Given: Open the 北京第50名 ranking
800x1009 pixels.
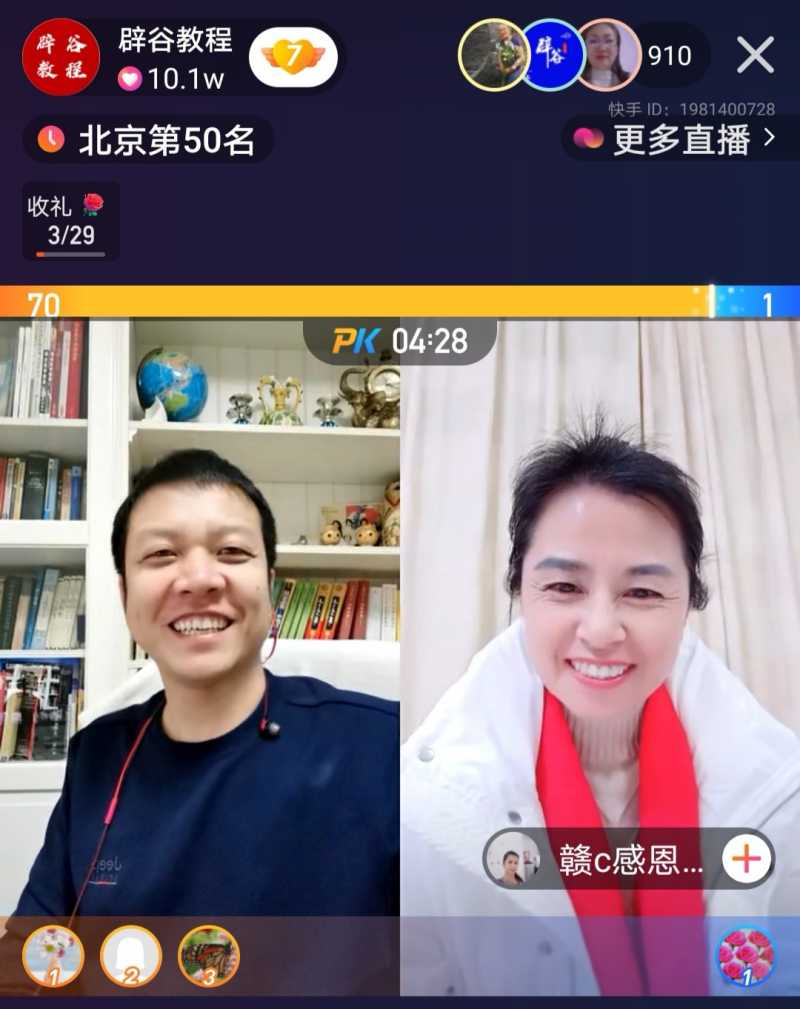Looking at the screenshot, I should click(x=150, y=140).
